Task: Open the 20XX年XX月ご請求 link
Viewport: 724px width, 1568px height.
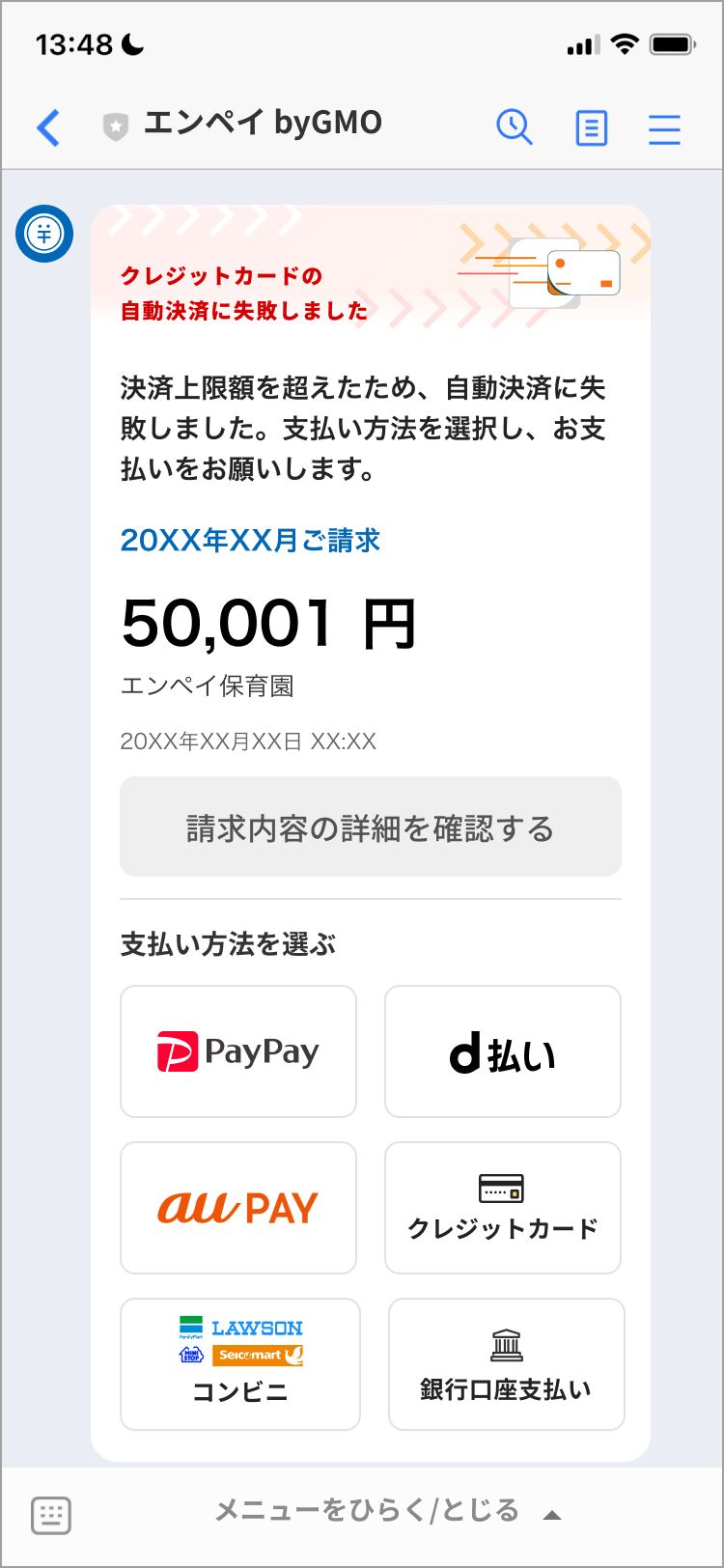Action: point(250,541)
